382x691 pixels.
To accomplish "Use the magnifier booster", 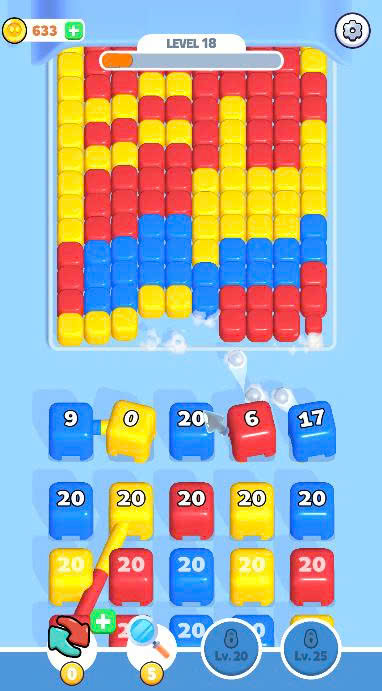I will [x=152, y=644].
